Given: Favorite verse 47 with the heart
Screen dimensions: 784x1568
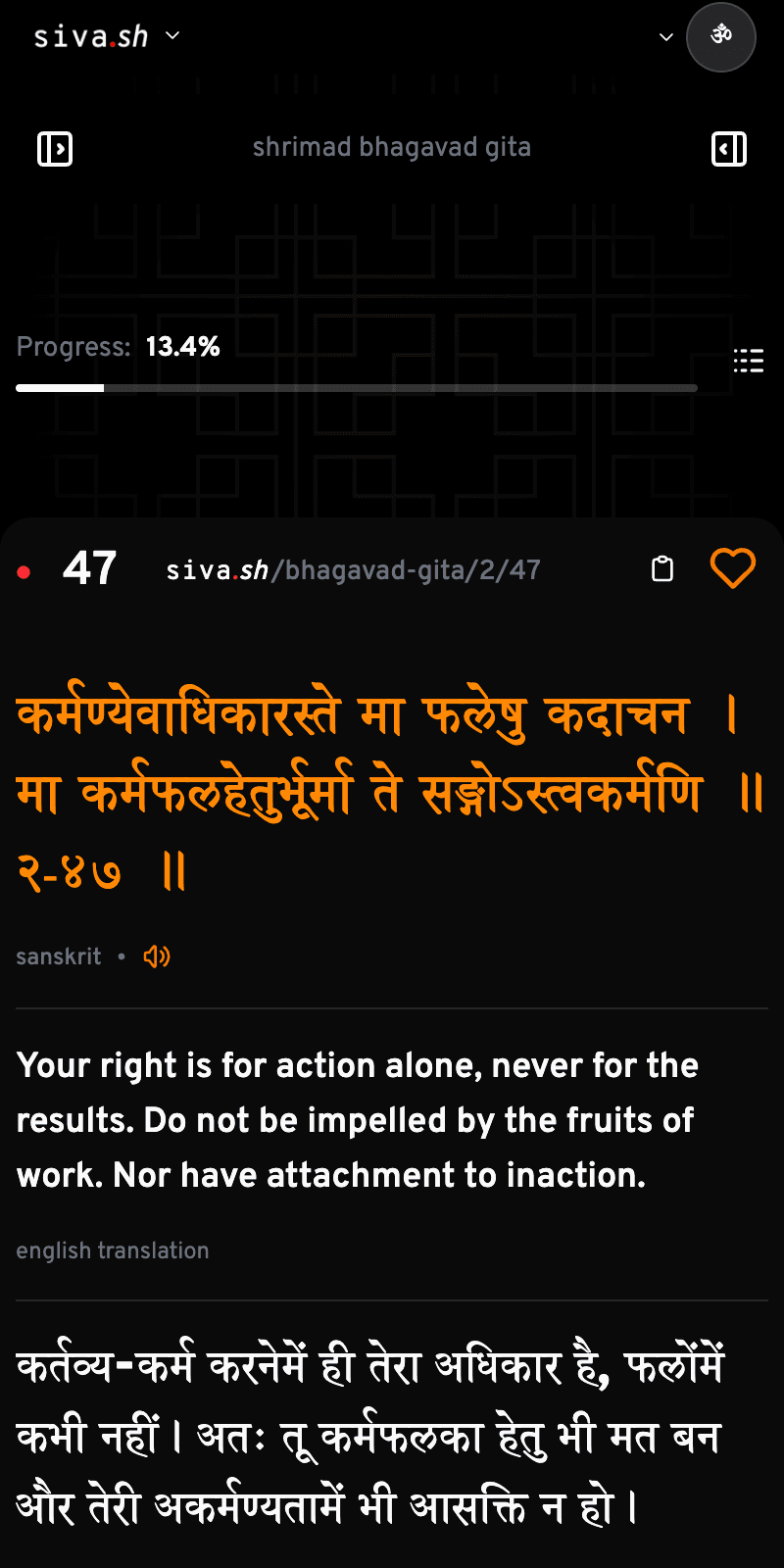Looking at the screenshot, I should [x=732, y=568].
